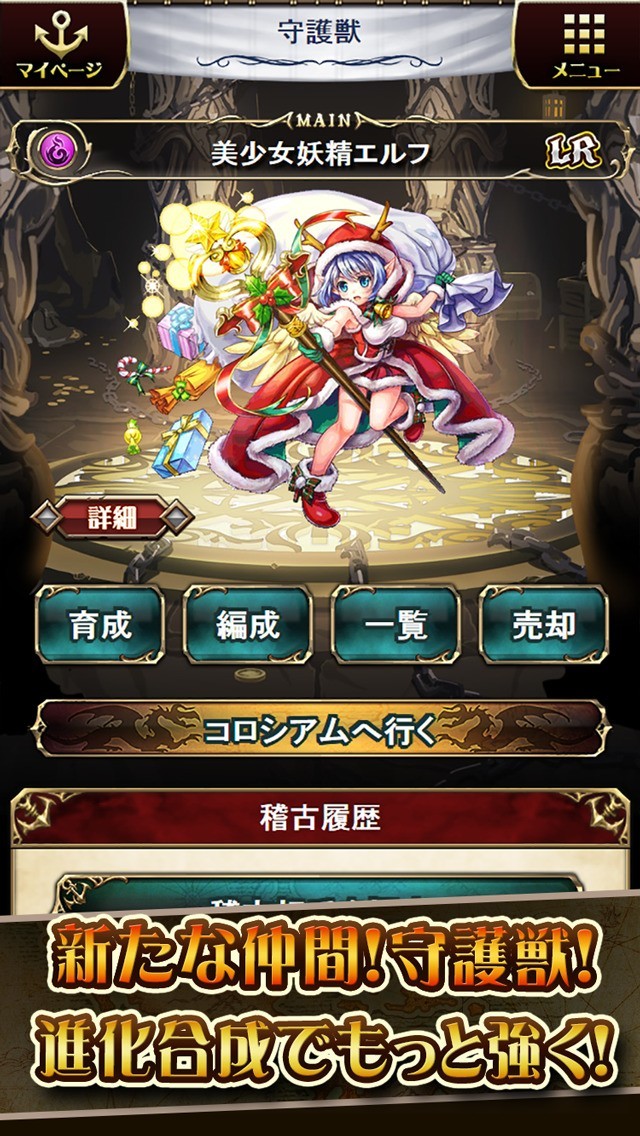Screen dimensions: 640x1136
Task: Go to マイページ via the anchor button
Action: 61,43
